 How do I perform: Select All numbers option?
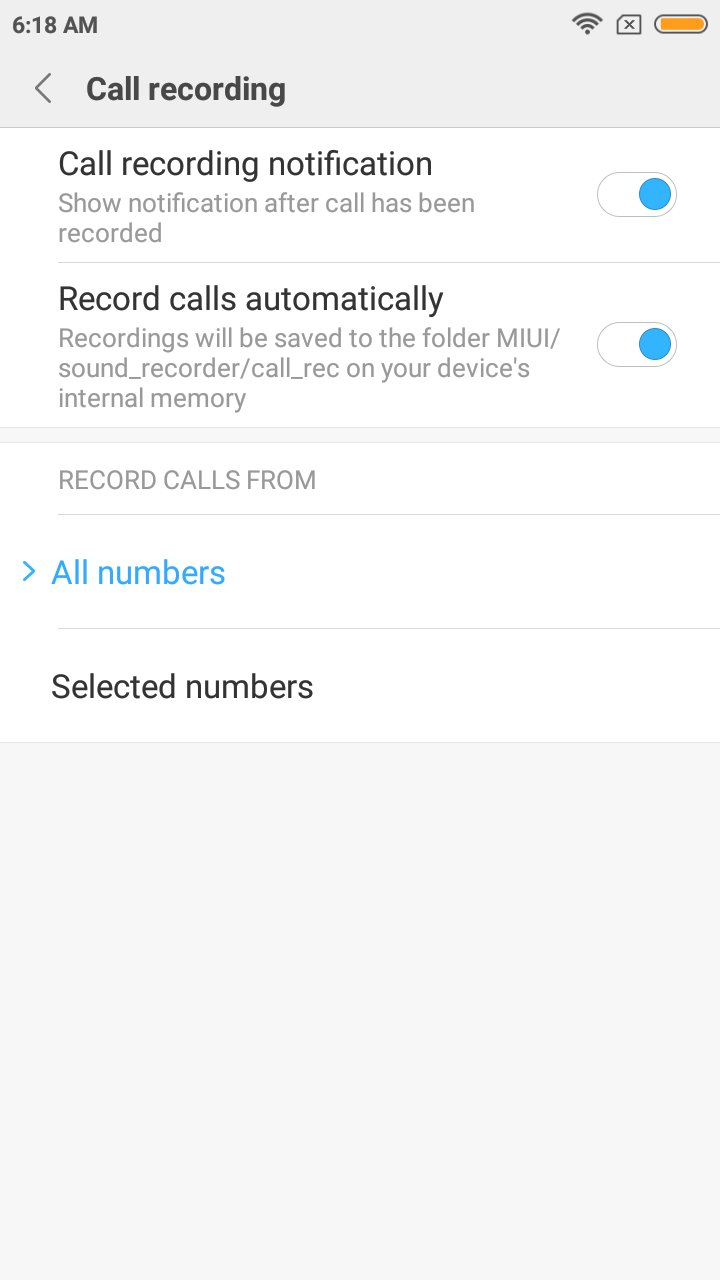[x=360, y=572]
